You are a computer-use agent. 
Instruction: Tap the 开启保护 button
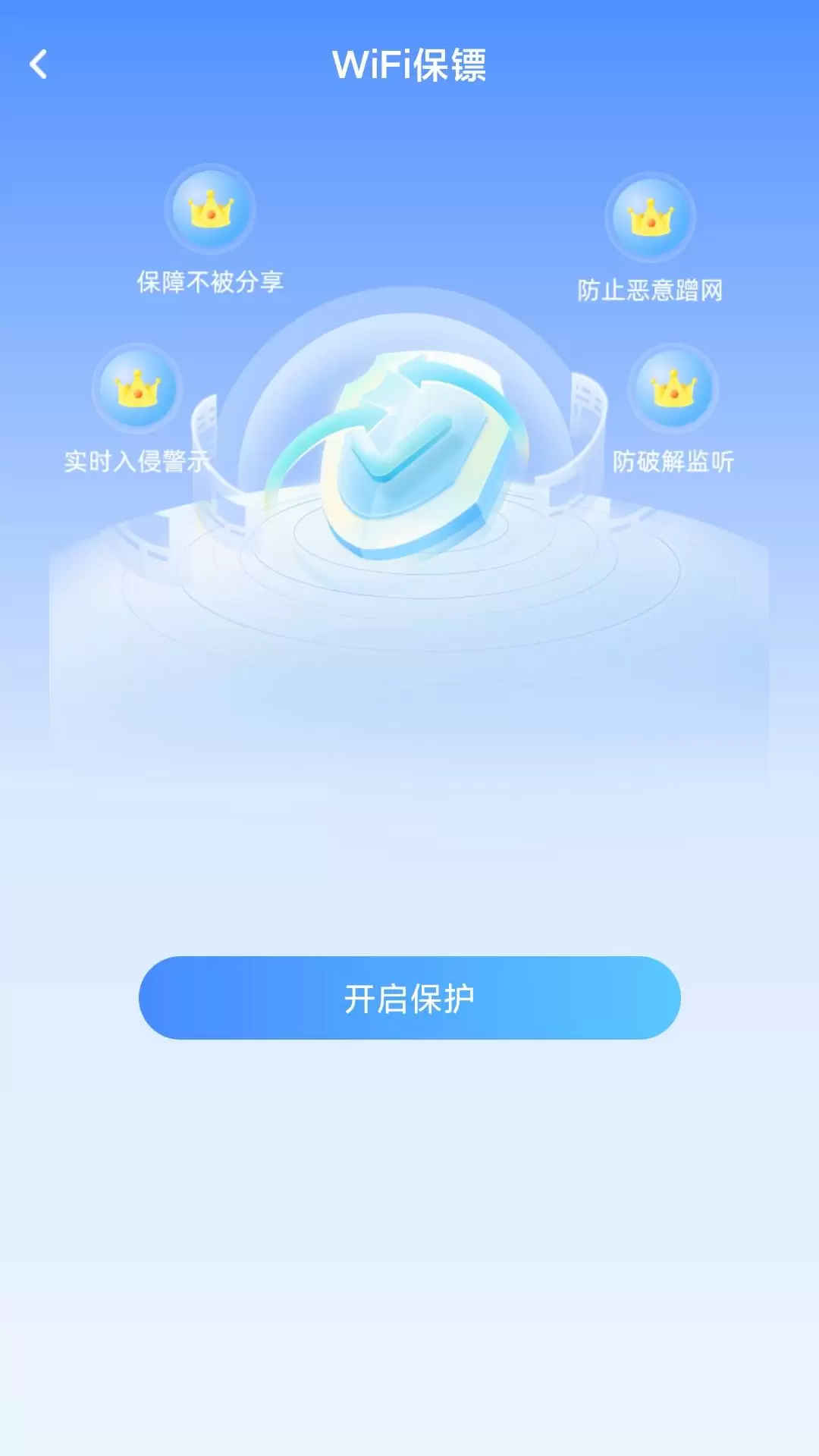[x=409, y=998]
